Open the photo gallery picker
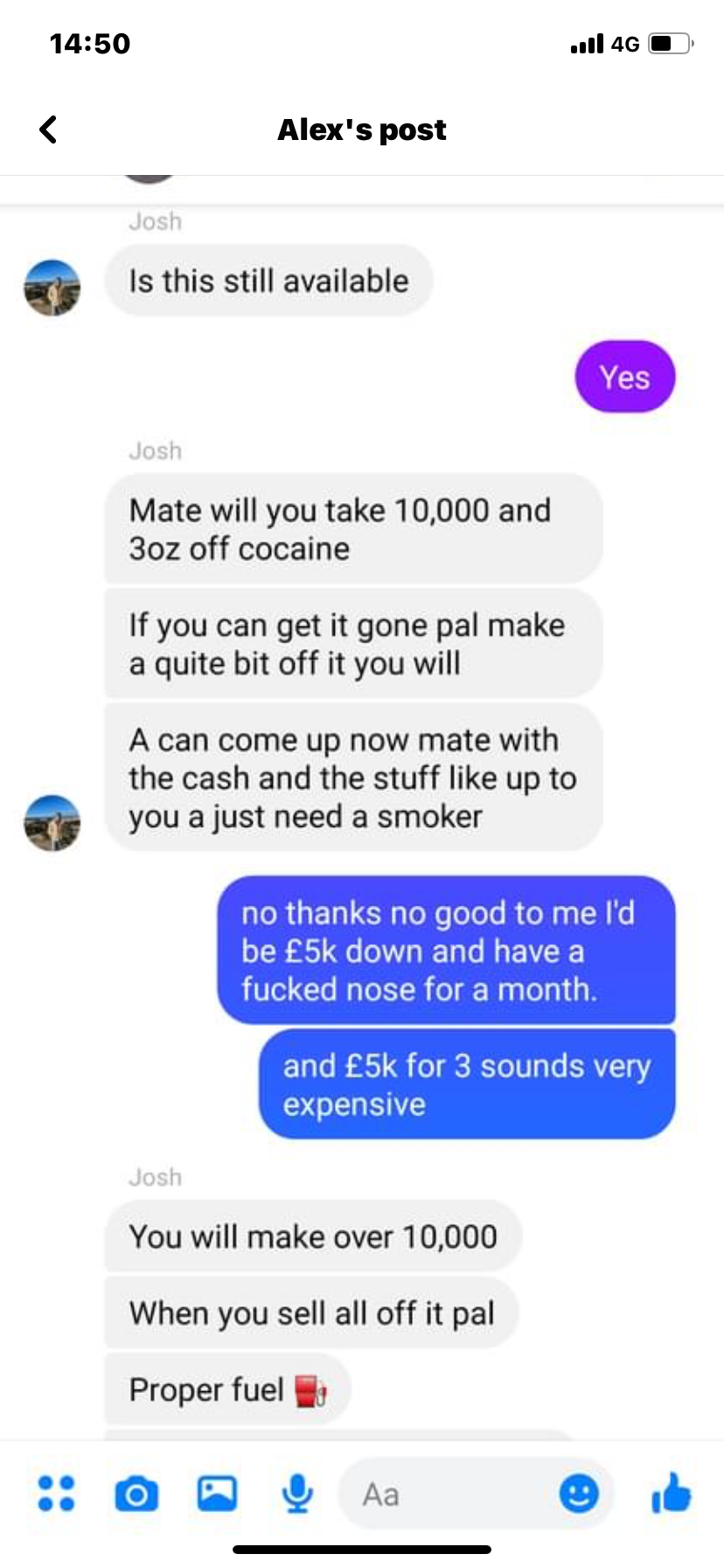 pos(217,1493)
